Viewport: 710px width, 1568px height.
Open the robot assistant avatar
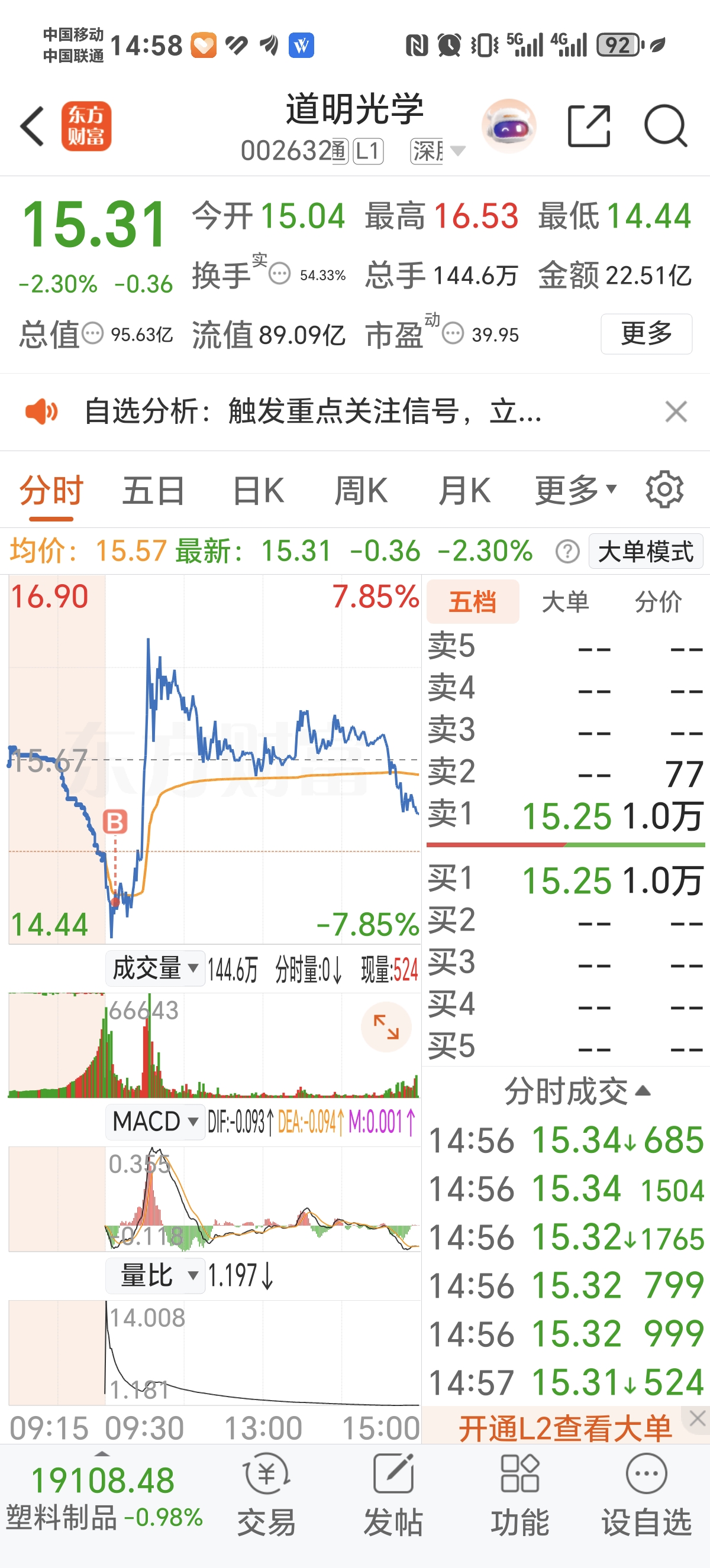pos(509,126)
